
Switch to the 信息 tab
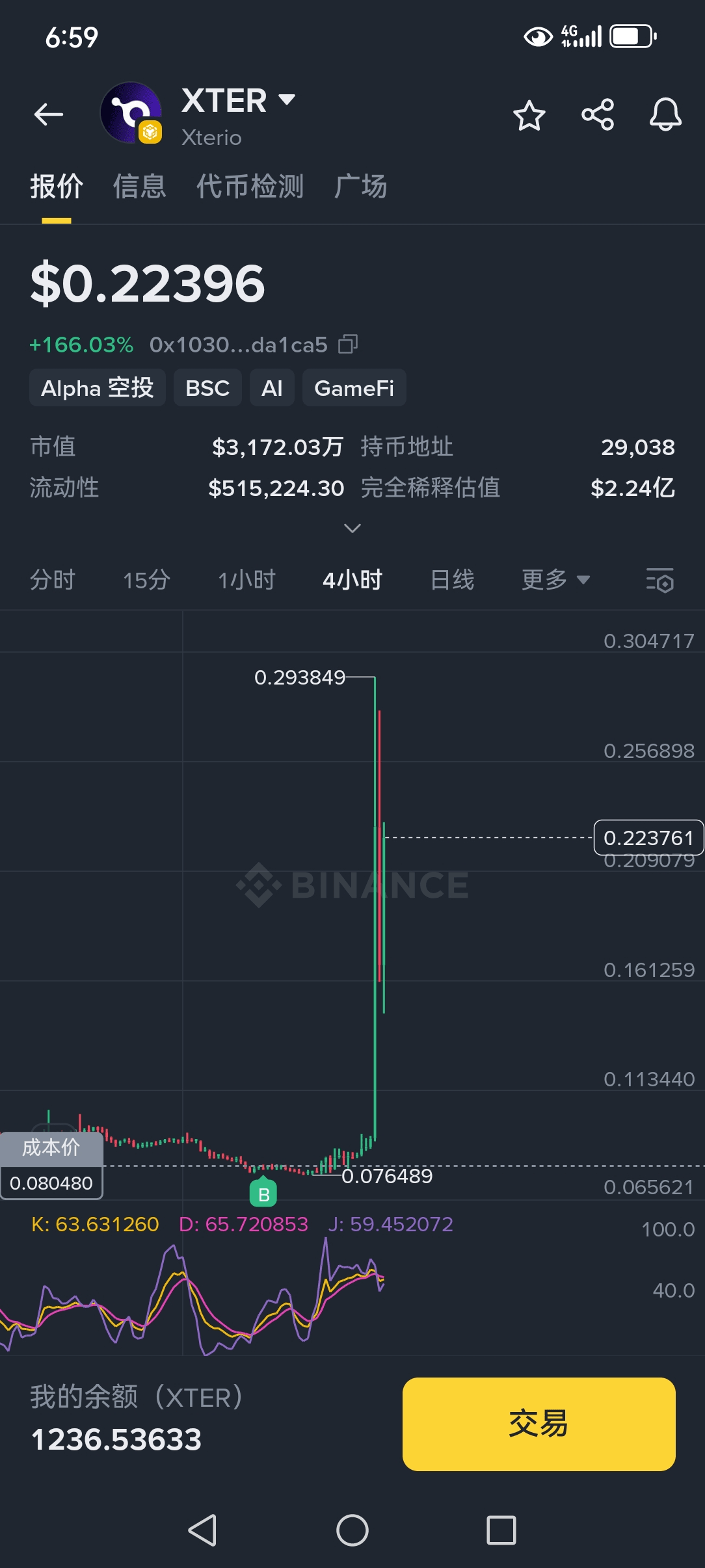coord(140,187)
